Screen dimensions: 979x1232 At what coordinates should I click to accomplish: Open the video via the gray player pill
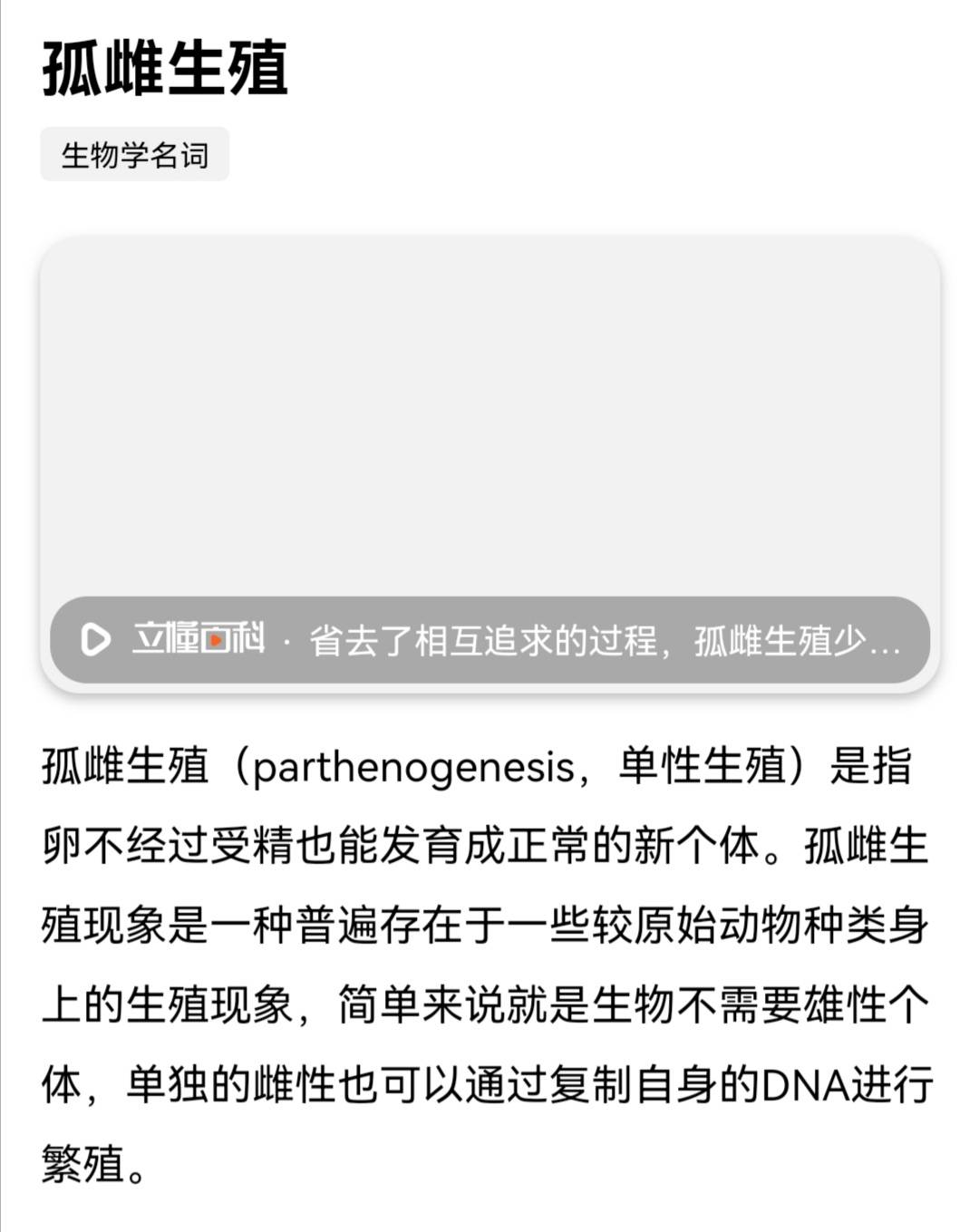489,639
